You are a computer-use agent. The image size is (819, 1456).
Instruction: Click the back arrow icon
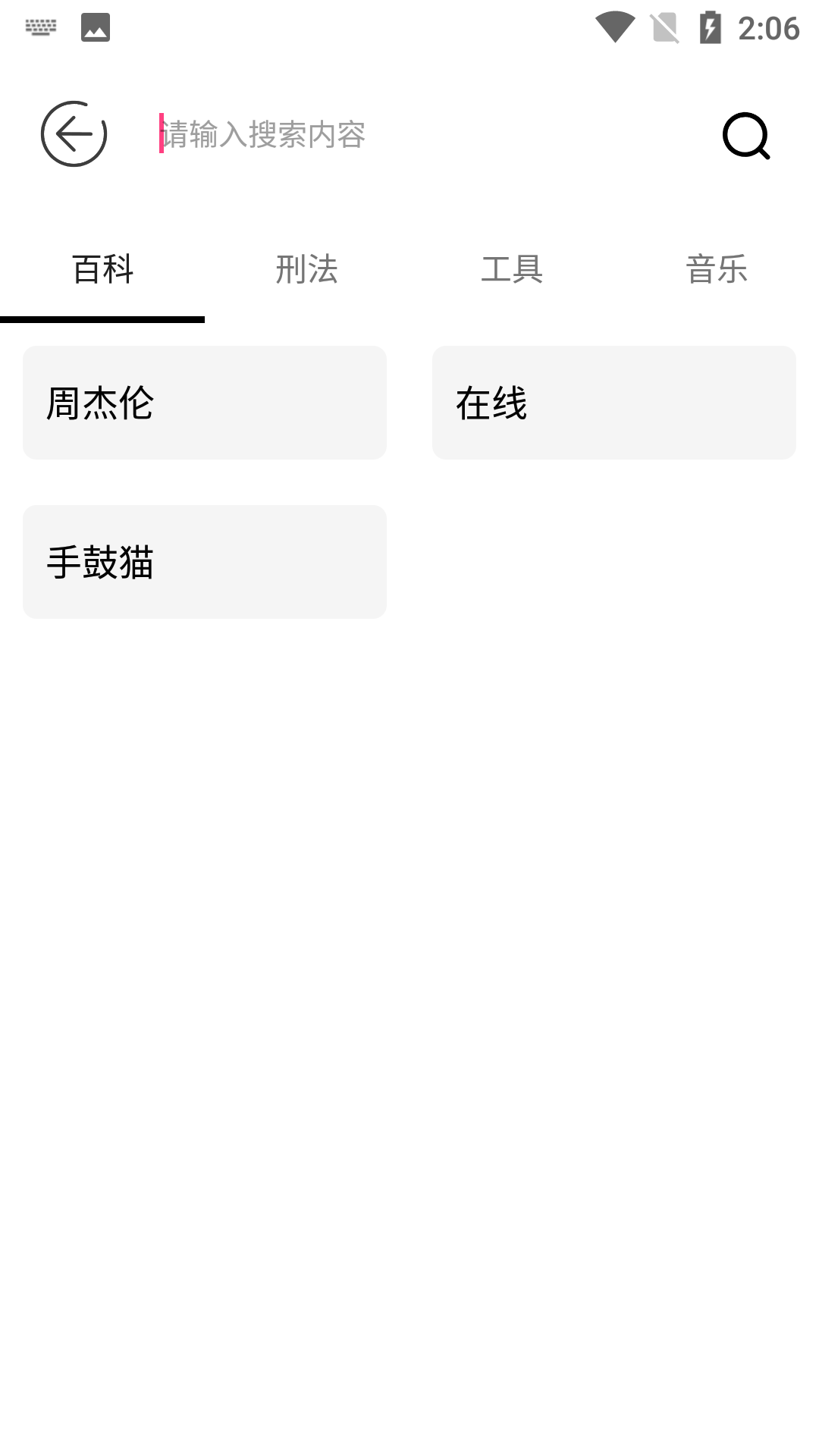click(73, 135)
